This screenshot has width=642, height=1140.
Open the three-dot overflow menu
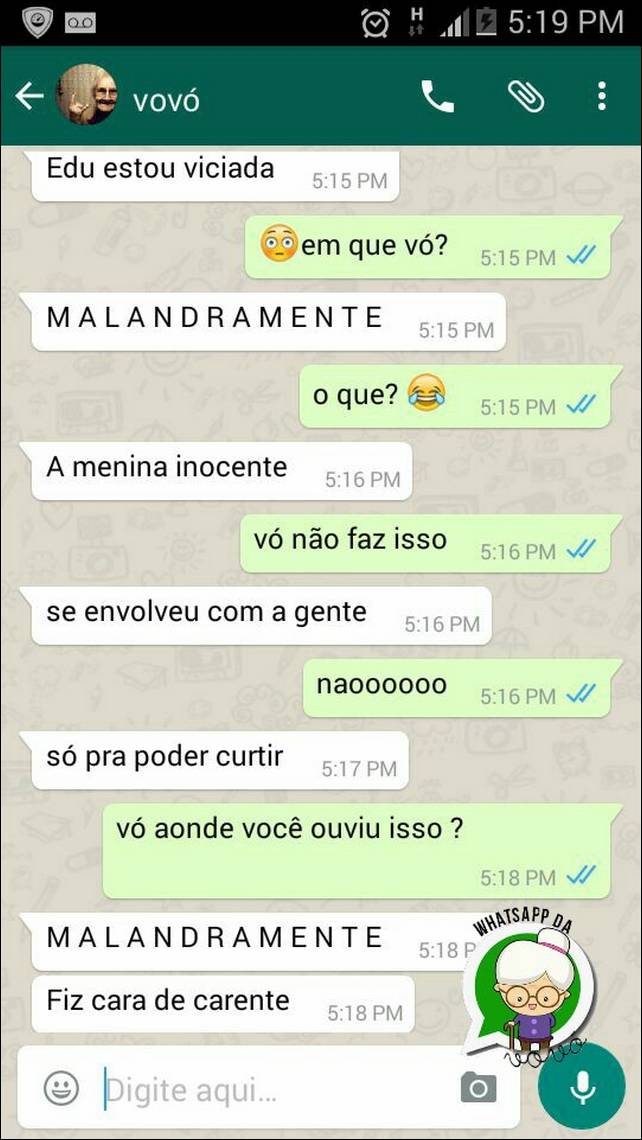(601, 96)
